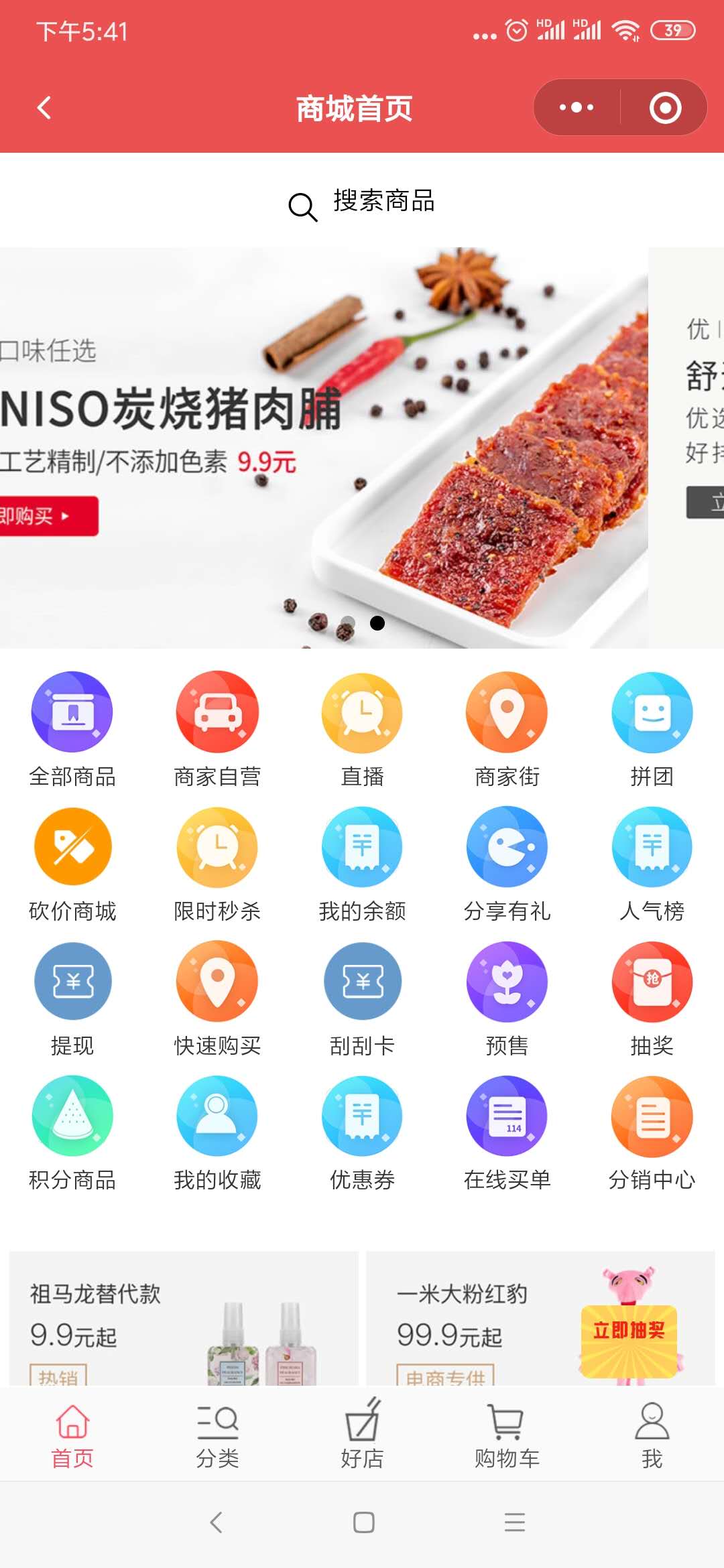Open the NISO炭烧猪肉脯 banner
724x1568 pixels.
tap(322, 448)
